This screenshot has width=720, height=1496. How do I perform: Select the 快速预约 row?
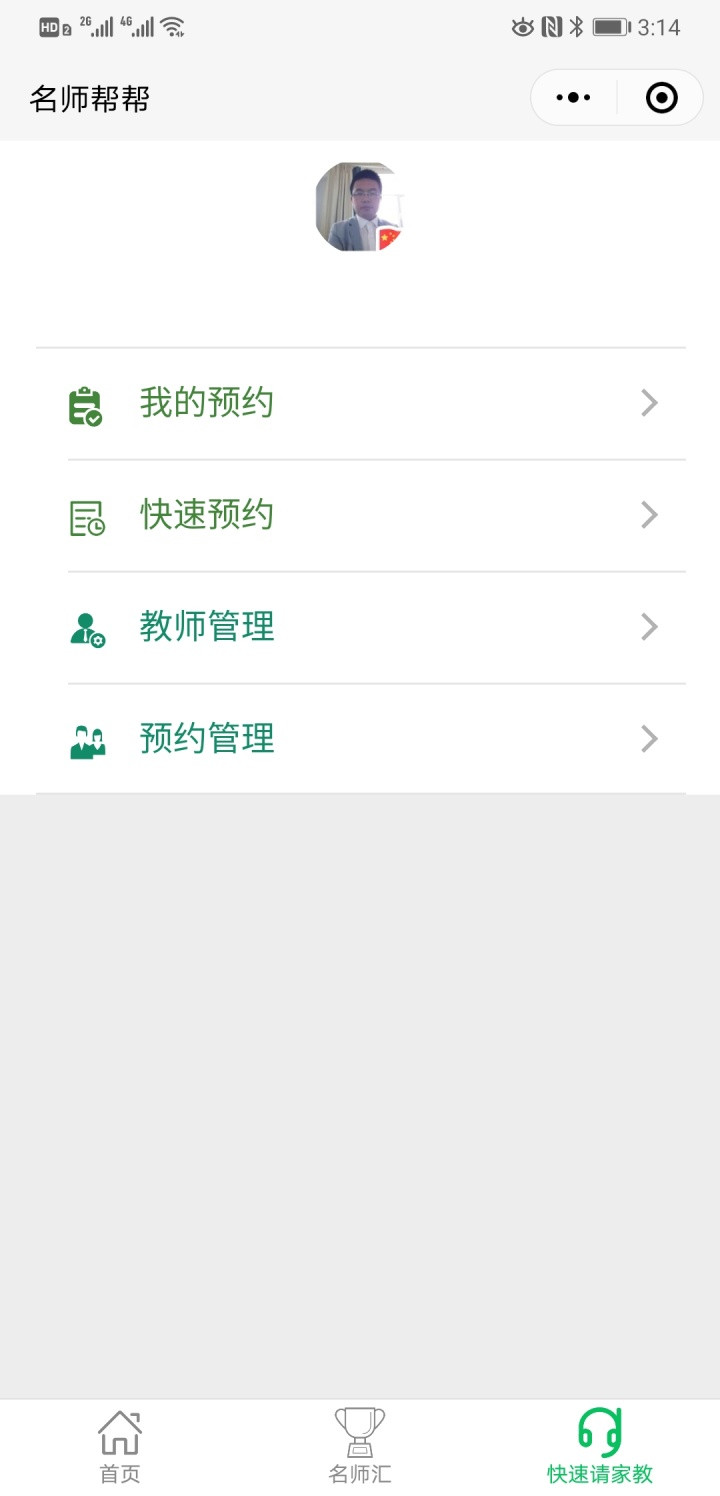(360, 515)
